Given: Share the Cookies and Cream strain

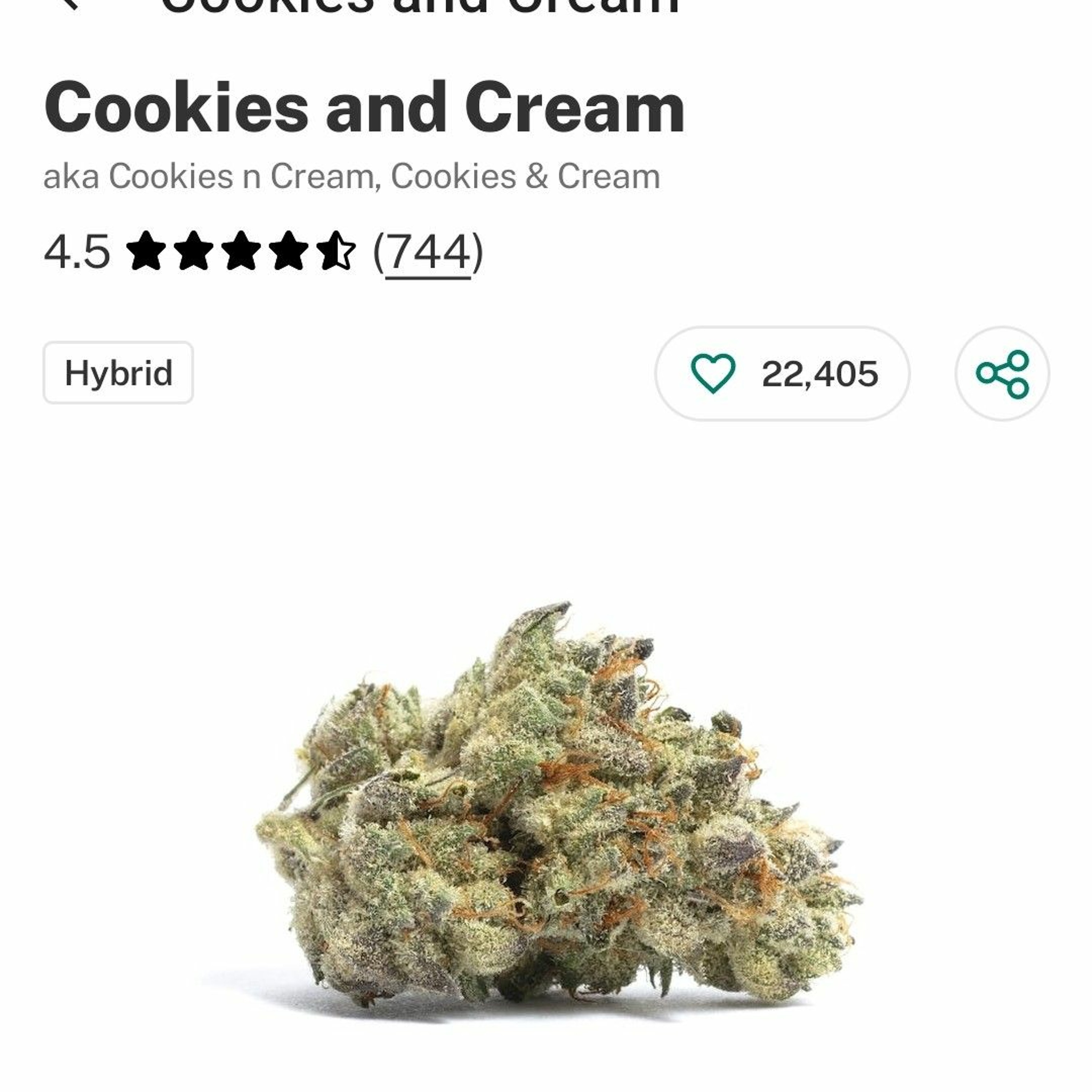Looking at the screenshot, I should pos(1002,373).
